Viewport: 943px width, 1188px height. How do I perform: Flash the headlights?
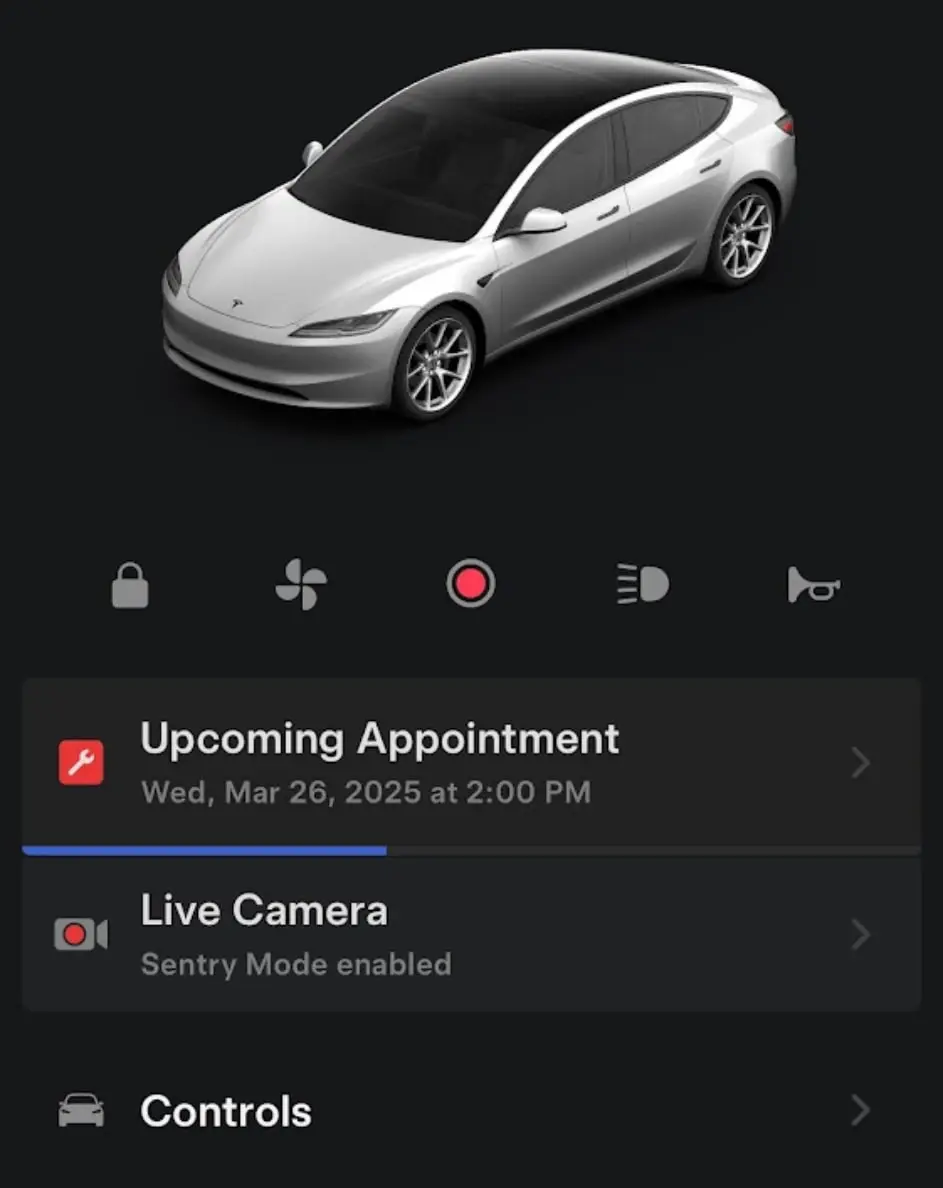(642, 584)
